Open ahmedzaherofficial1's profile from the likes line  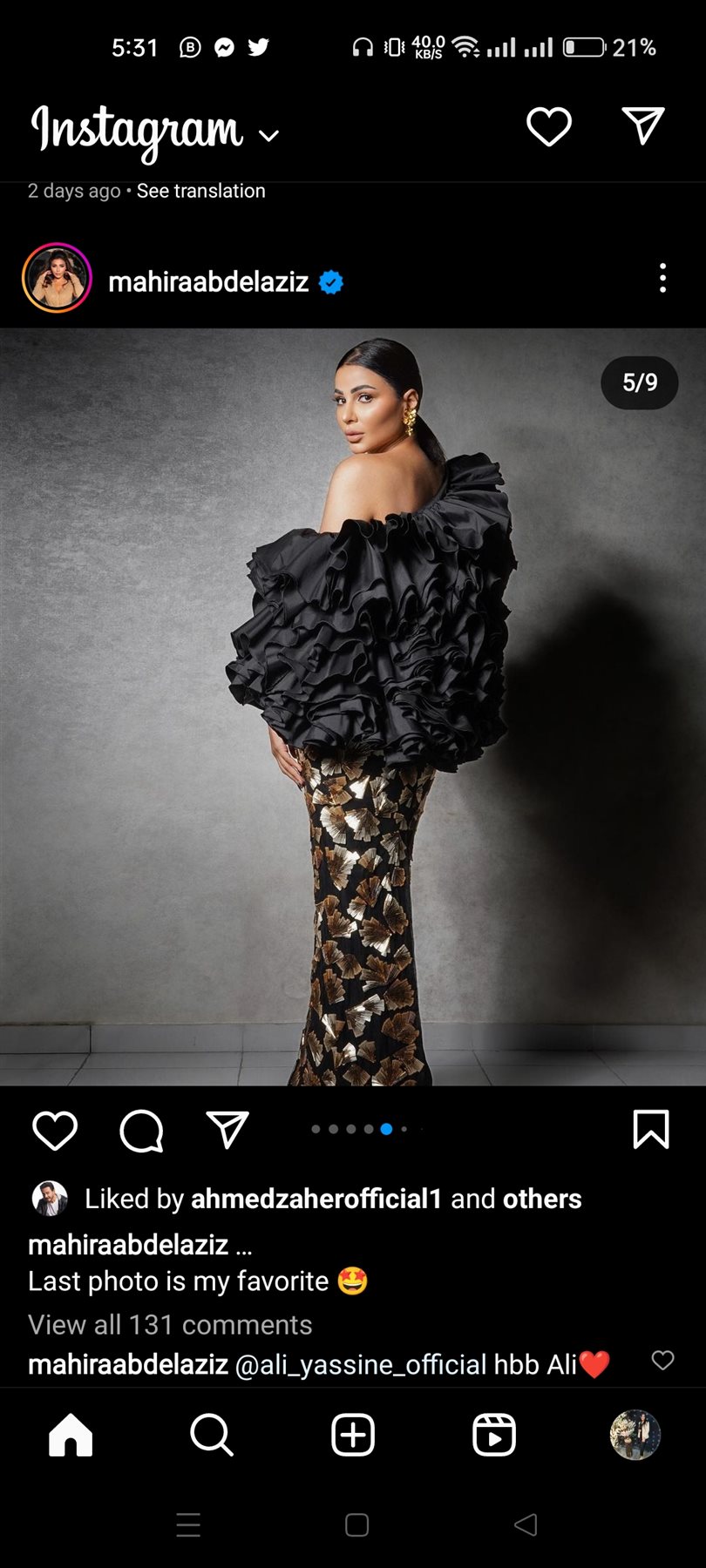(x=316, y=1199)
